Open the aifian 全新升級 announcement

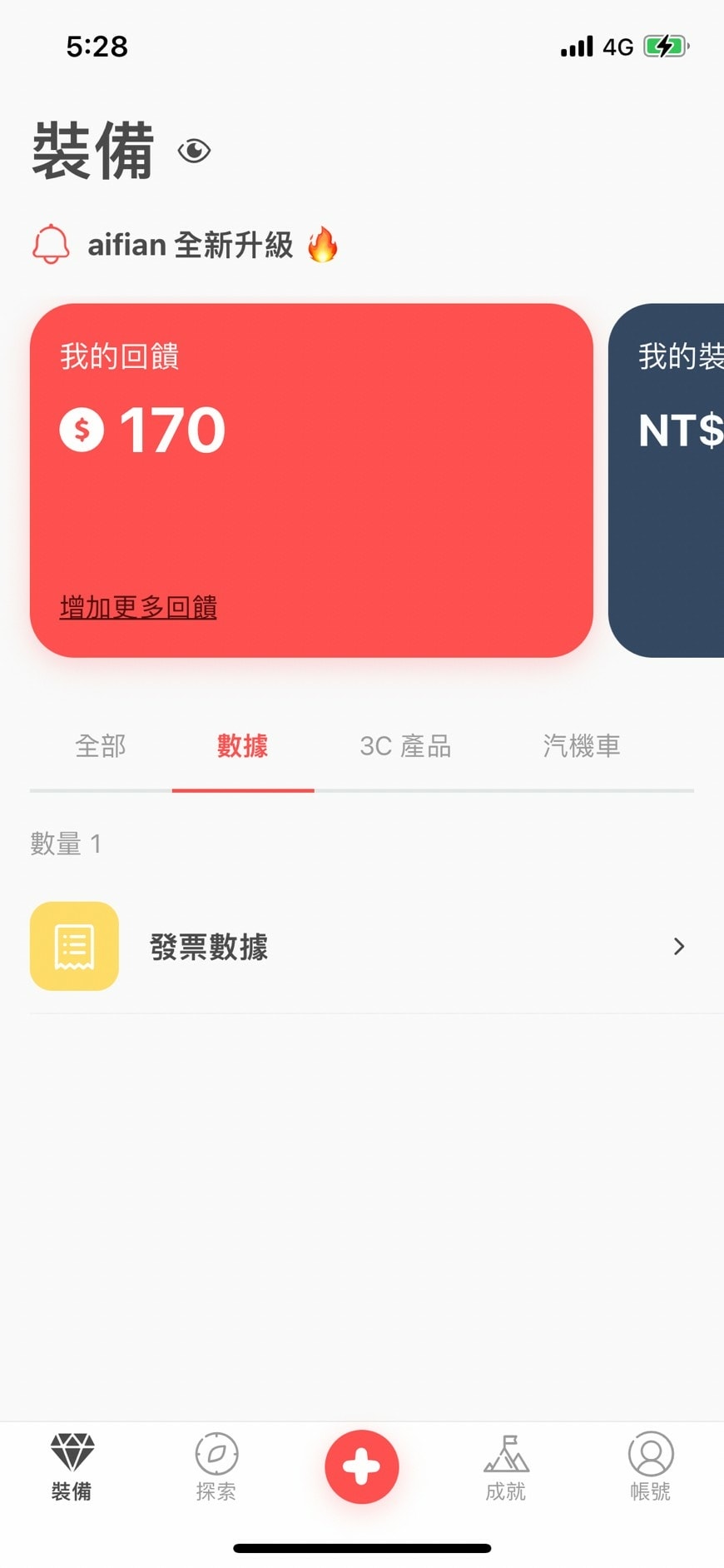(x=191, y=246)
